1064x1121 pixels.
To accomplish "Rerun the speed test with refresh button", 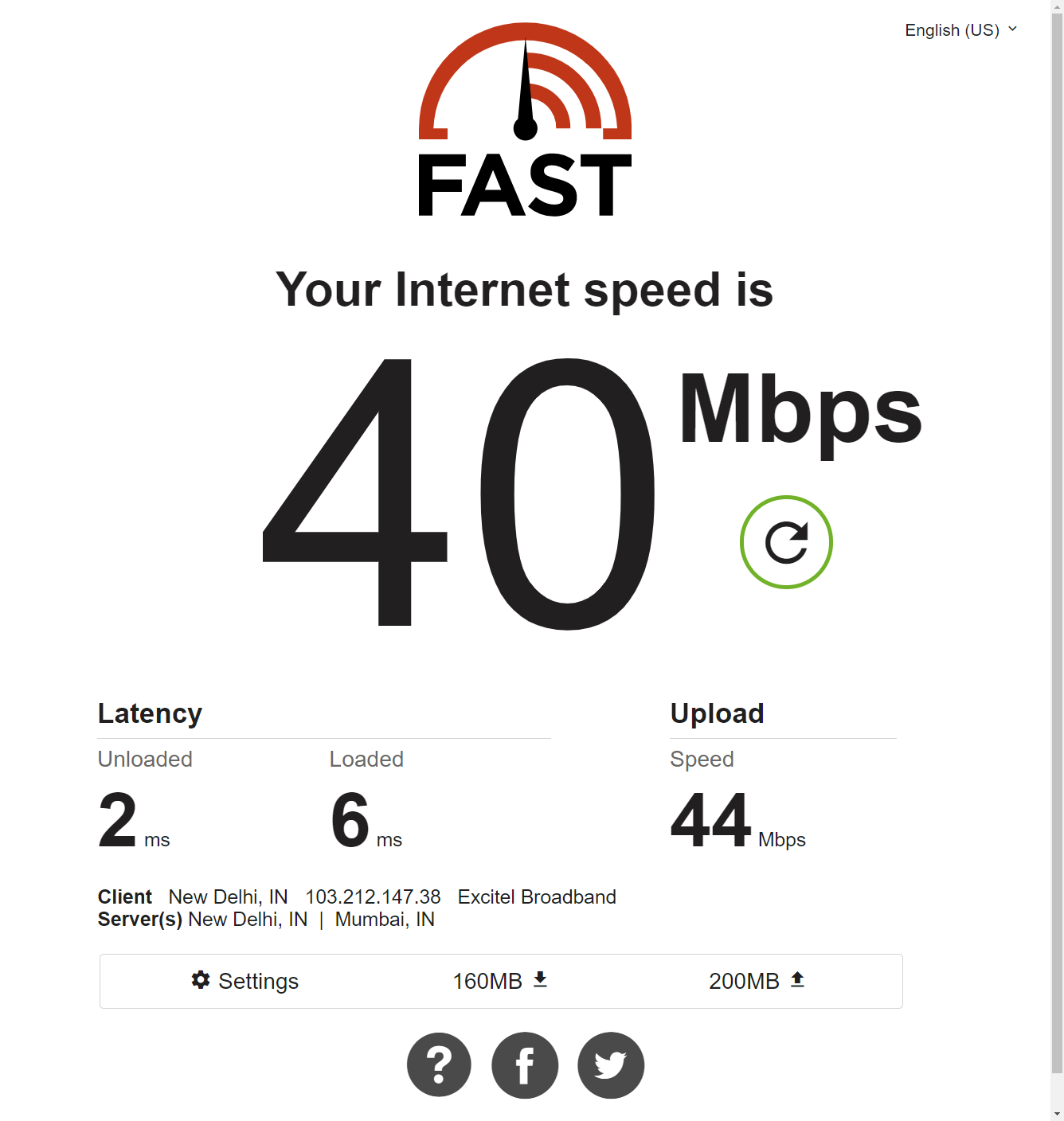I will point(786,542).
